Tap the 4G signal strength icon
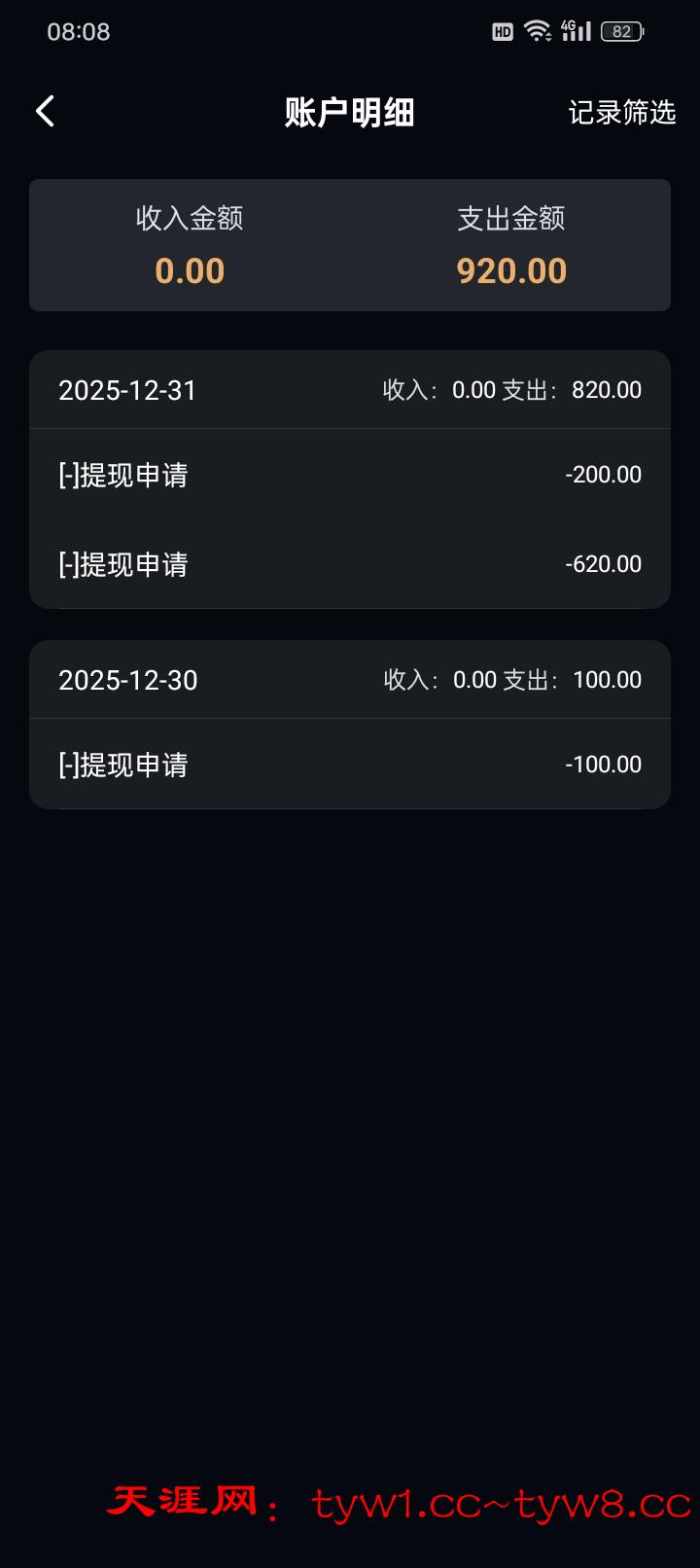Image resolution: width=700 pixels, height=1568 pixels. [576, 30]
